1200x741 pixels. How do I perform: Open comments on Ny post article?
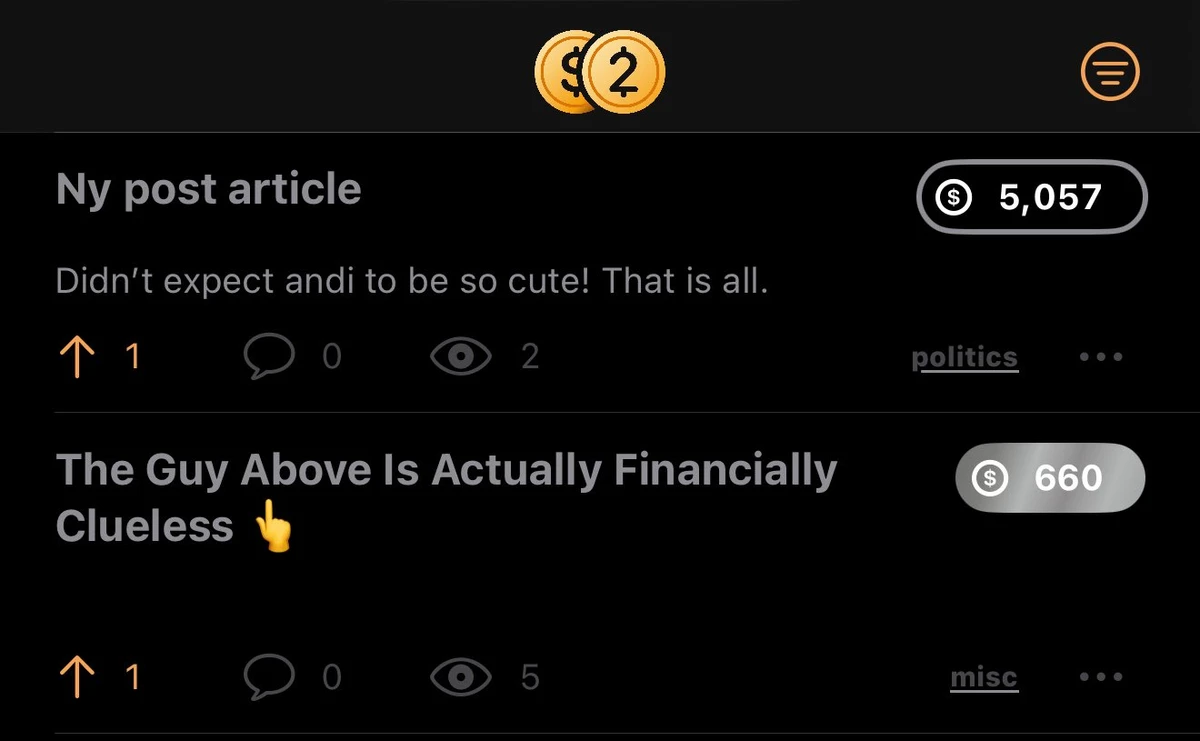[270, 357]
